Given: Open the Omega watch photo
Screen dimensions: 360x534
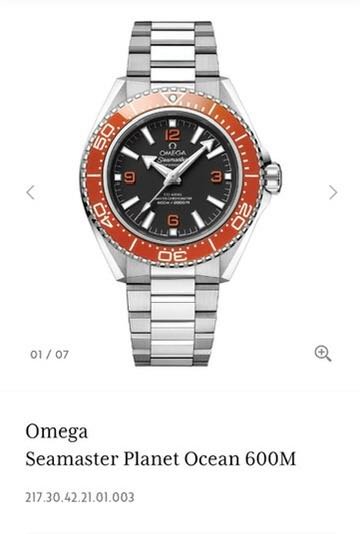Looking at the screenshot, I should (182, 193).
